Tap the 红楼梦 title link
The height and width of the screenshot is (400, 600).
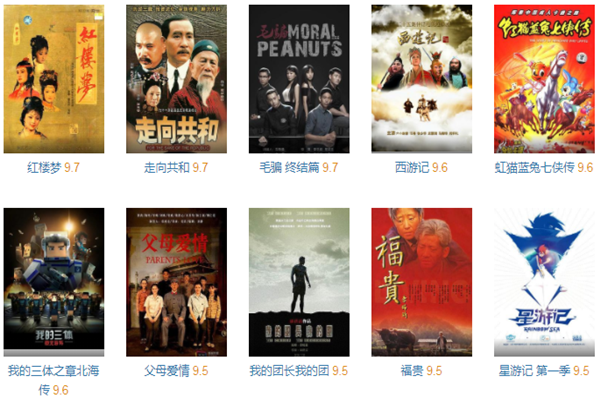point(44,167)
